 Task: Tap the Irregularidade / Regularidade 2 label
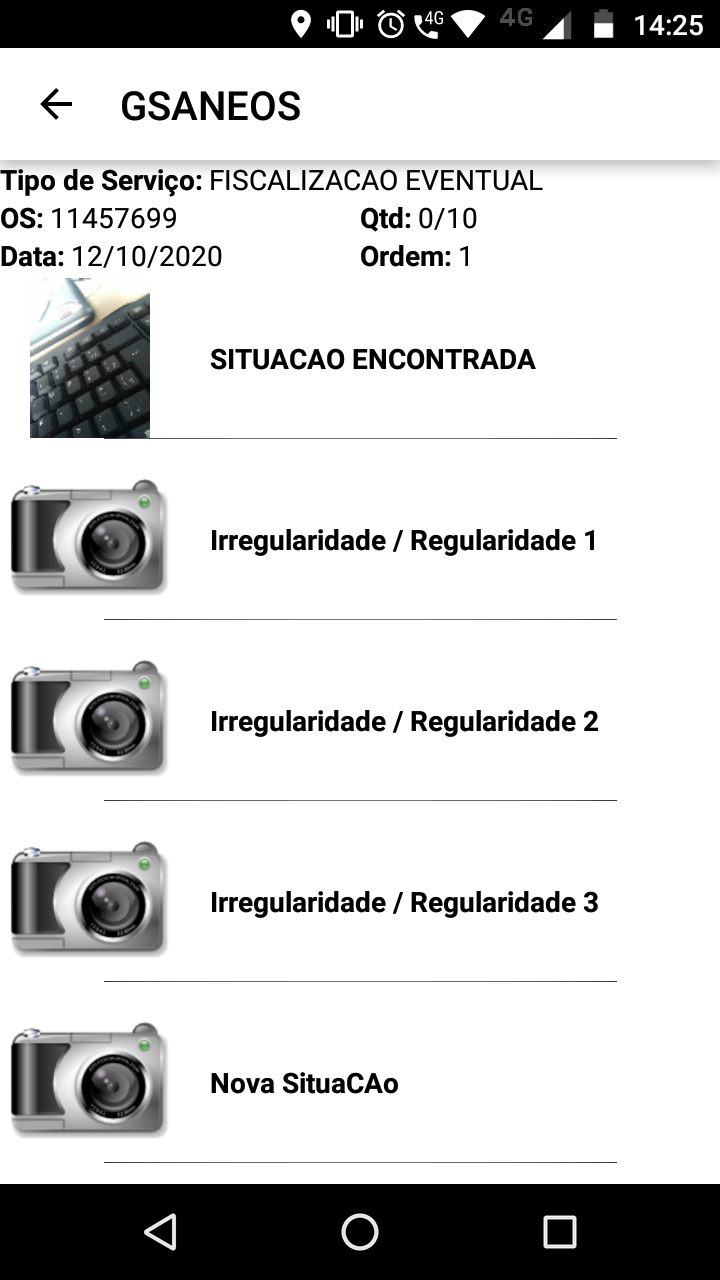tap(403, 721)
